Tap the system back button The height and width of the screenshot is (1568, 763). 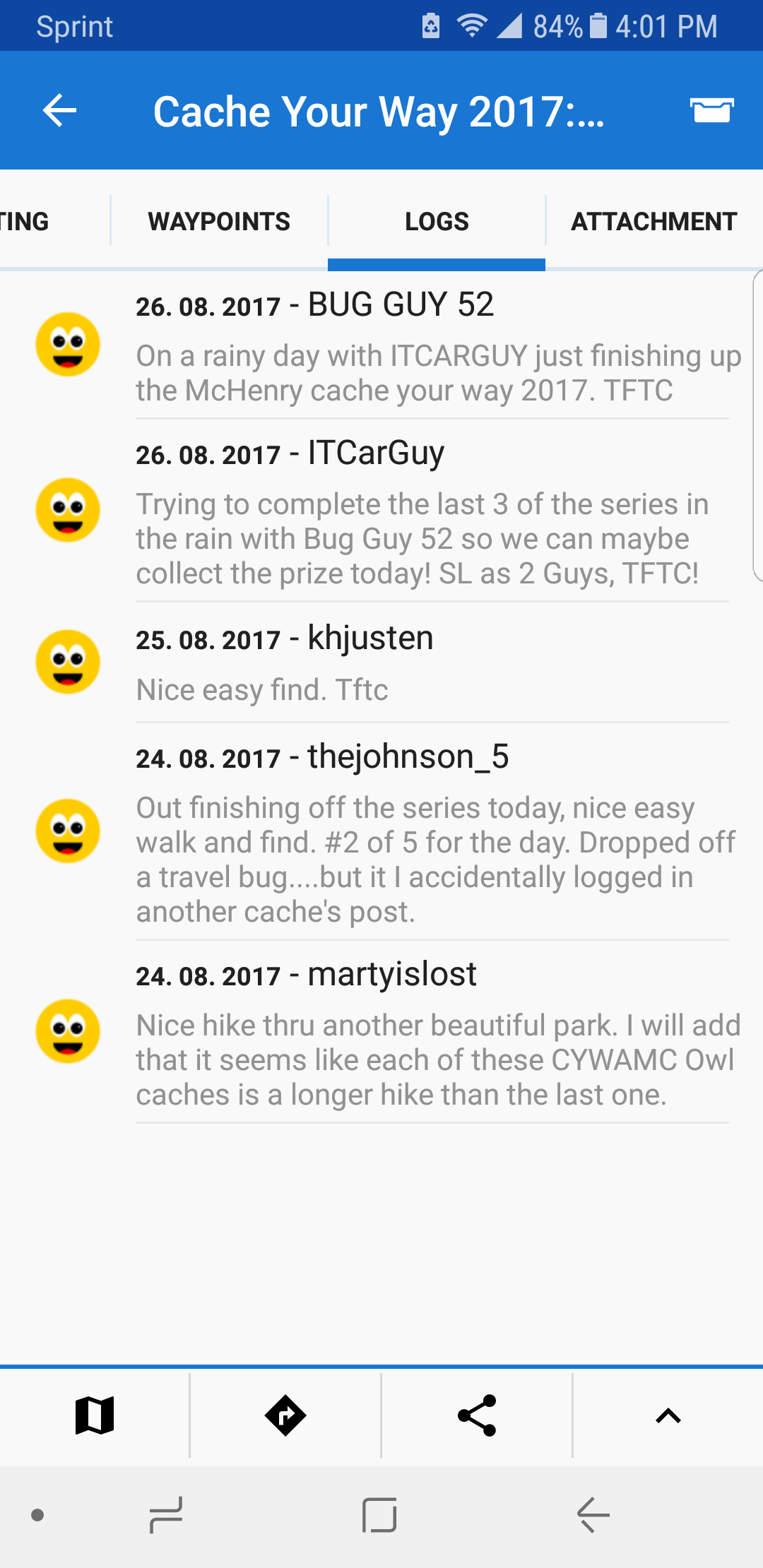point(593,1515)
